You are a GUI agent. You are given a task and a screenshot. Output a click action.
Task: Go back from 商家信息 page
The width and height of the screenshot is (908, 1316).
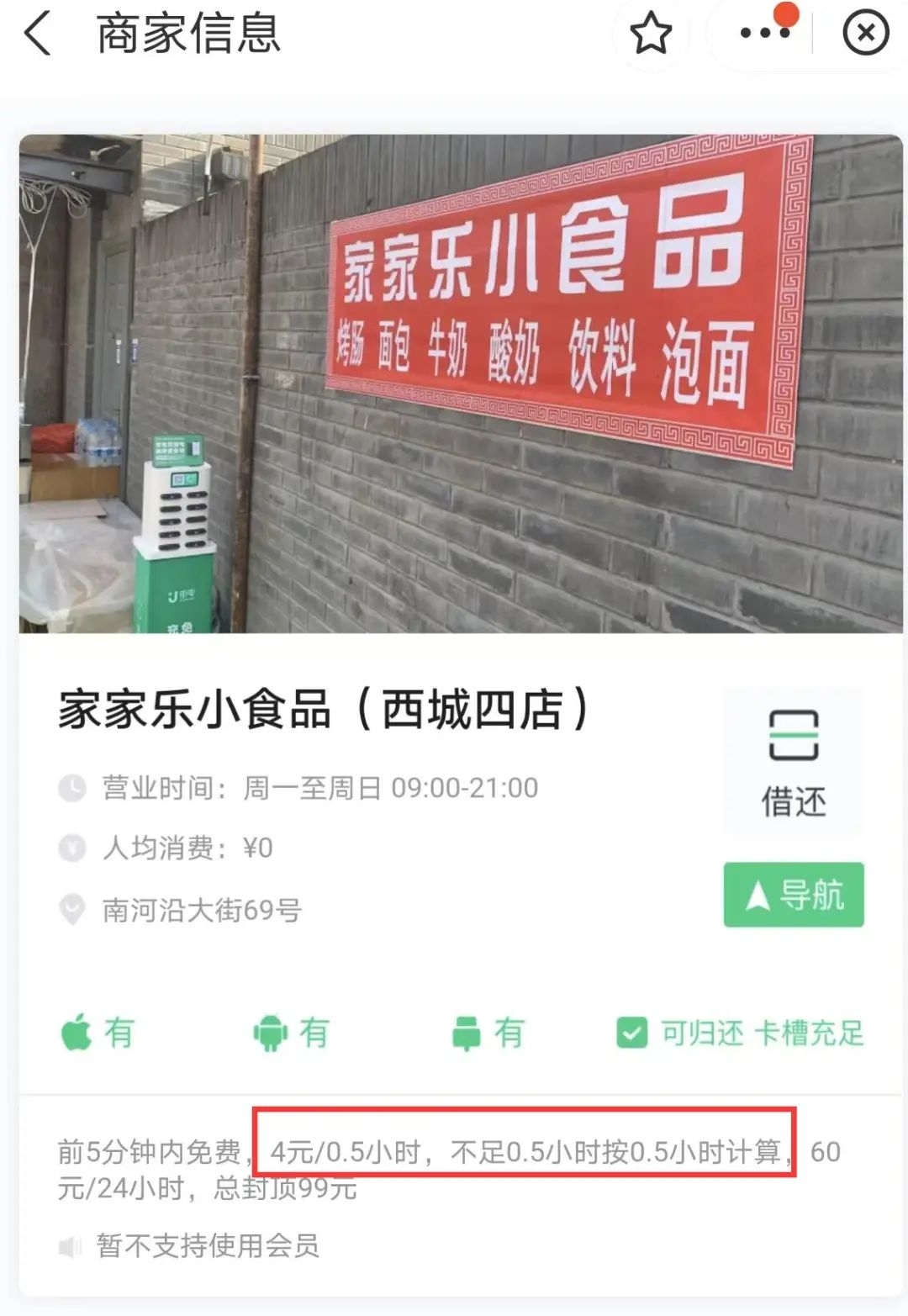click(x=38, y=34)
